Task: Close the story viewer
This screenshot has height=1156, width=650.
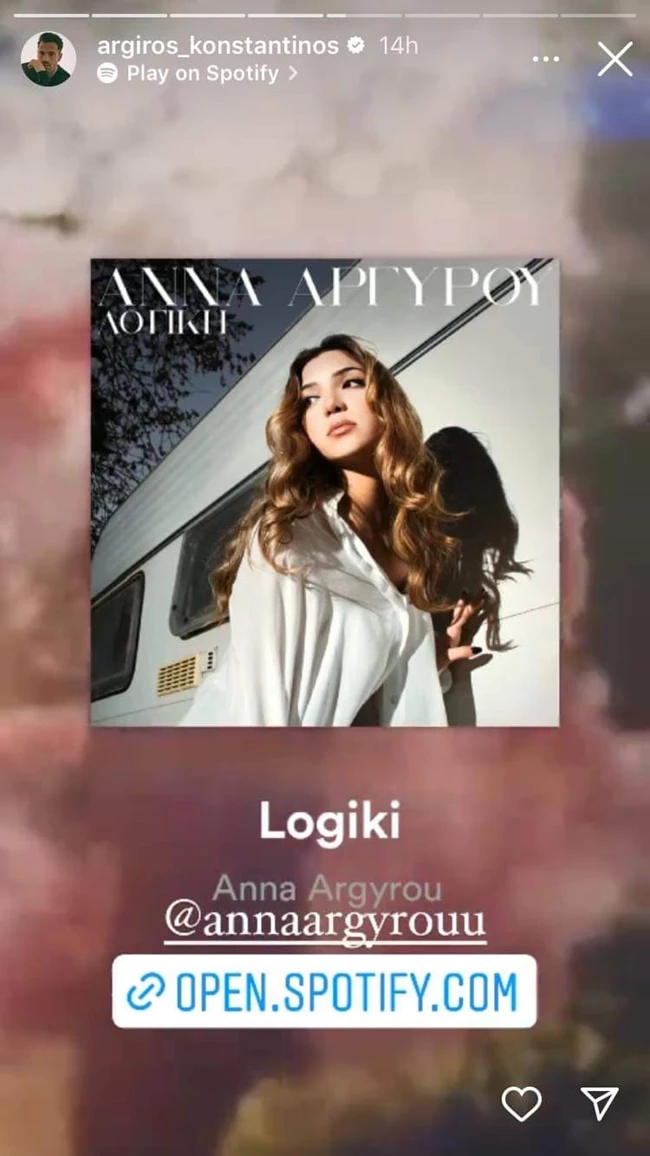Action: click(x=614, y=60)
